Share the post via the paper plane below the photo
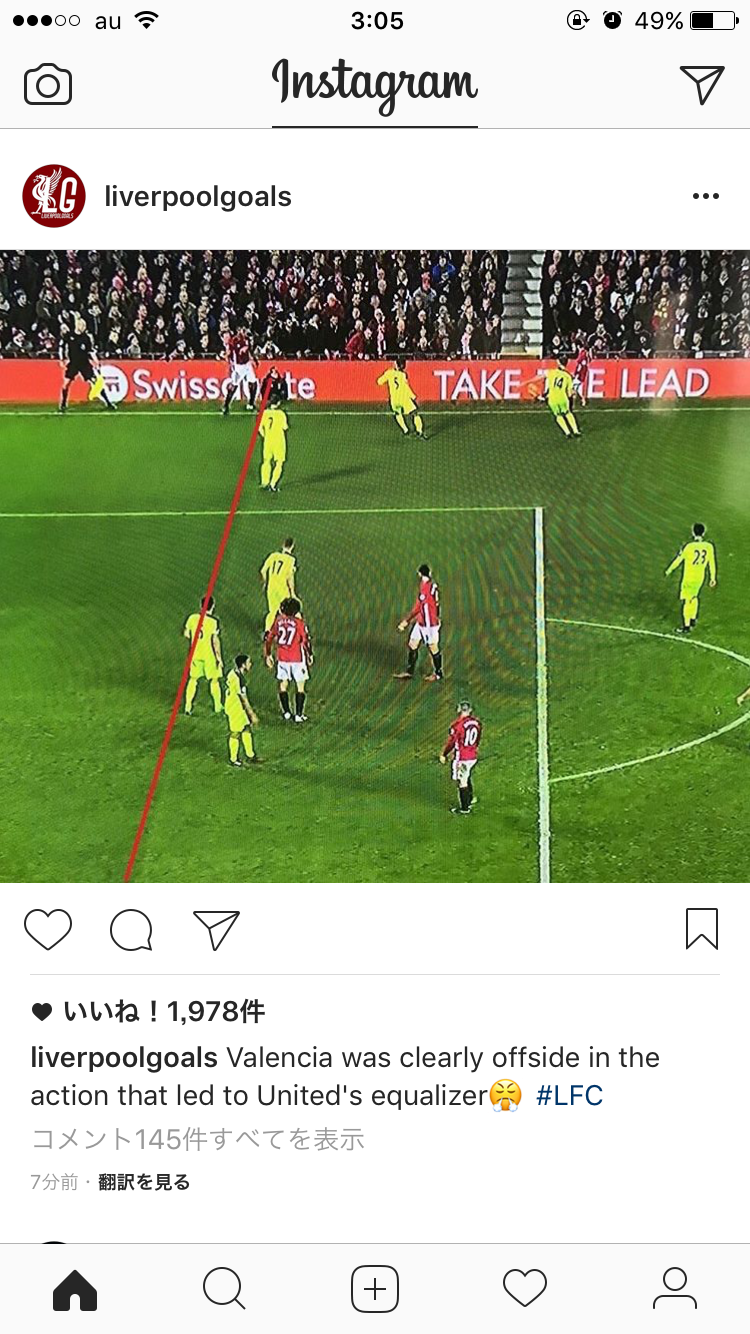This screenshot has width=750, height=1334. point(216,929)
